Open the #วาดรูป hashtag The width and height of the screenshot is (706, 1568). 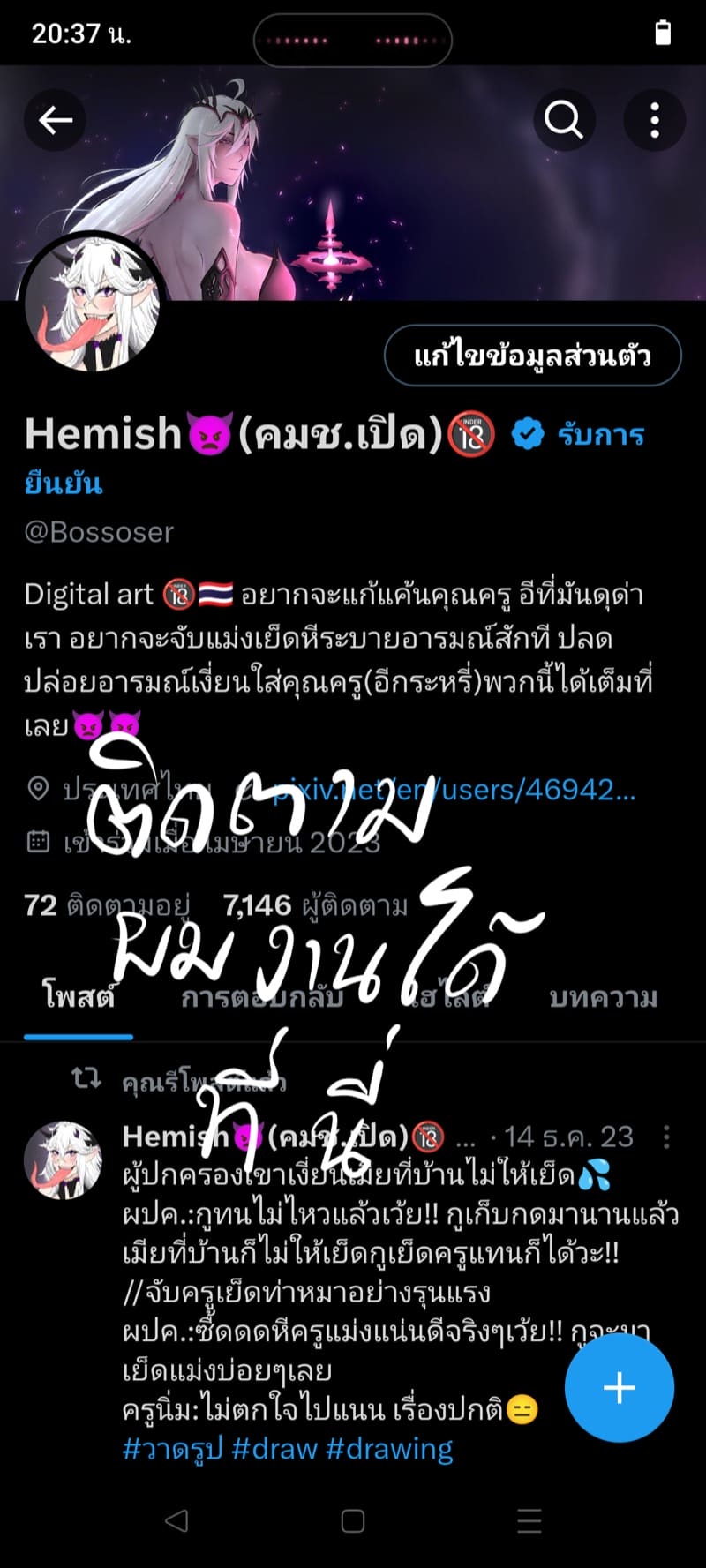click(x=171, y=1449)
